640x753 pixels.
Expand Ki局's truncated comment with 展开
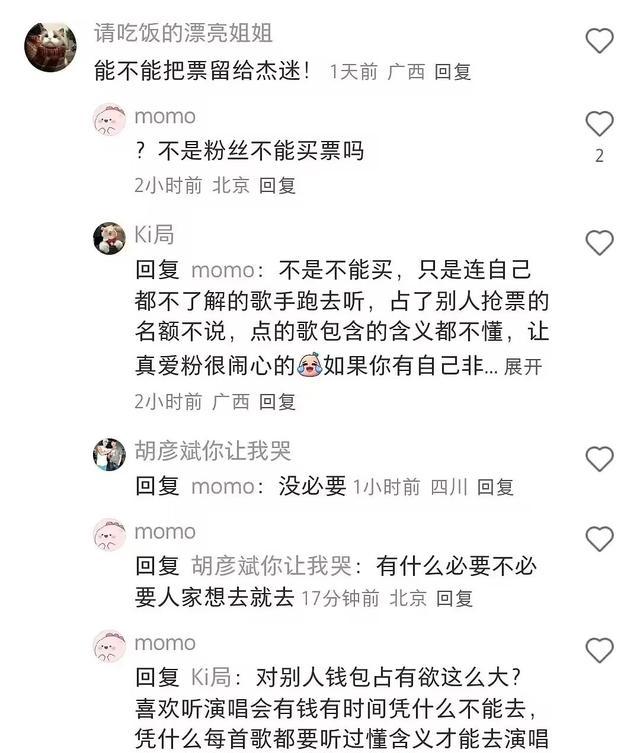coord(523,367)
